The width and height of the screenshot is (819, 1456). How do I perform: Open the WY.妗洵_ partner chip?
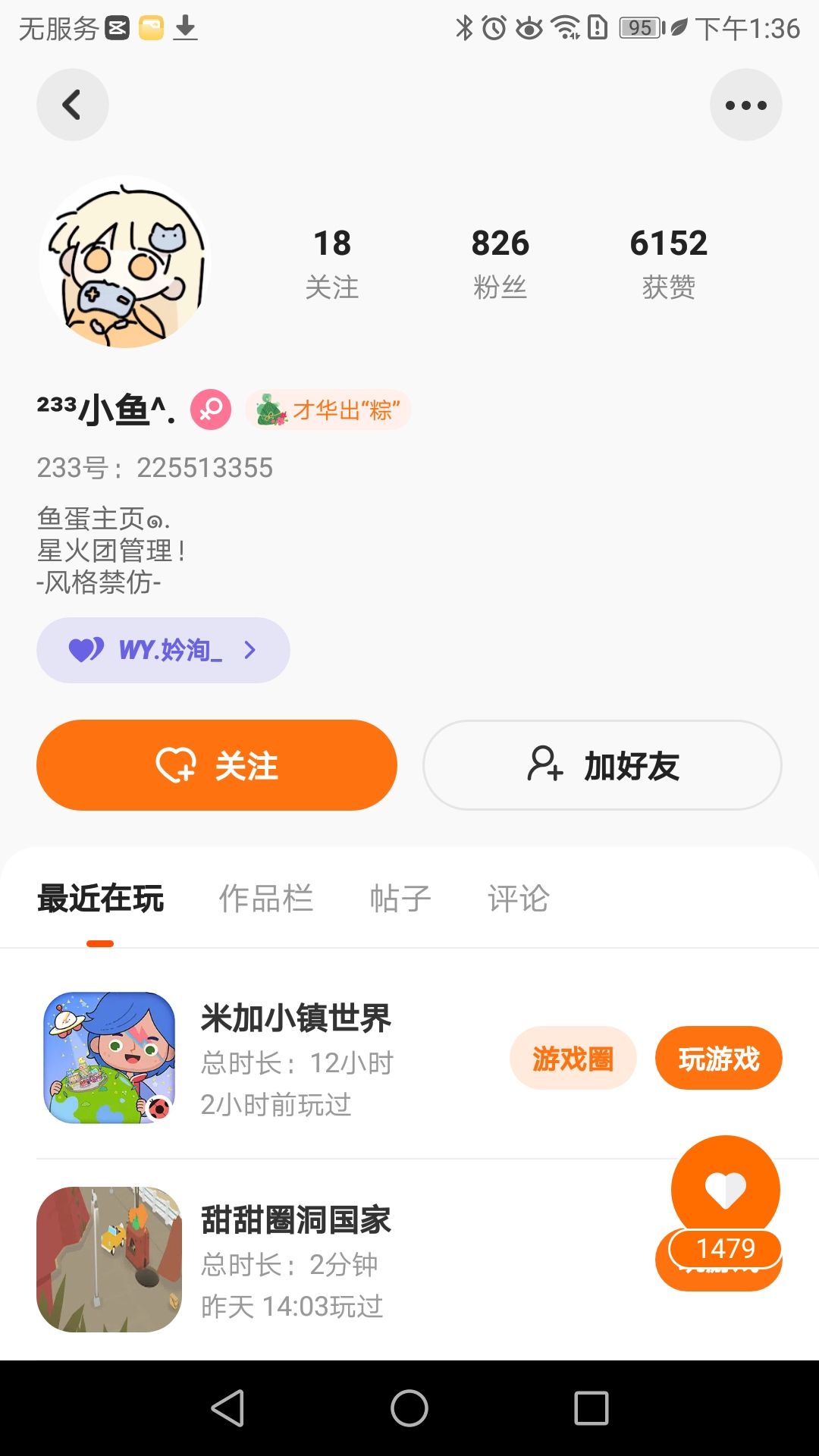pyautogui.click(x=163, y=650)
